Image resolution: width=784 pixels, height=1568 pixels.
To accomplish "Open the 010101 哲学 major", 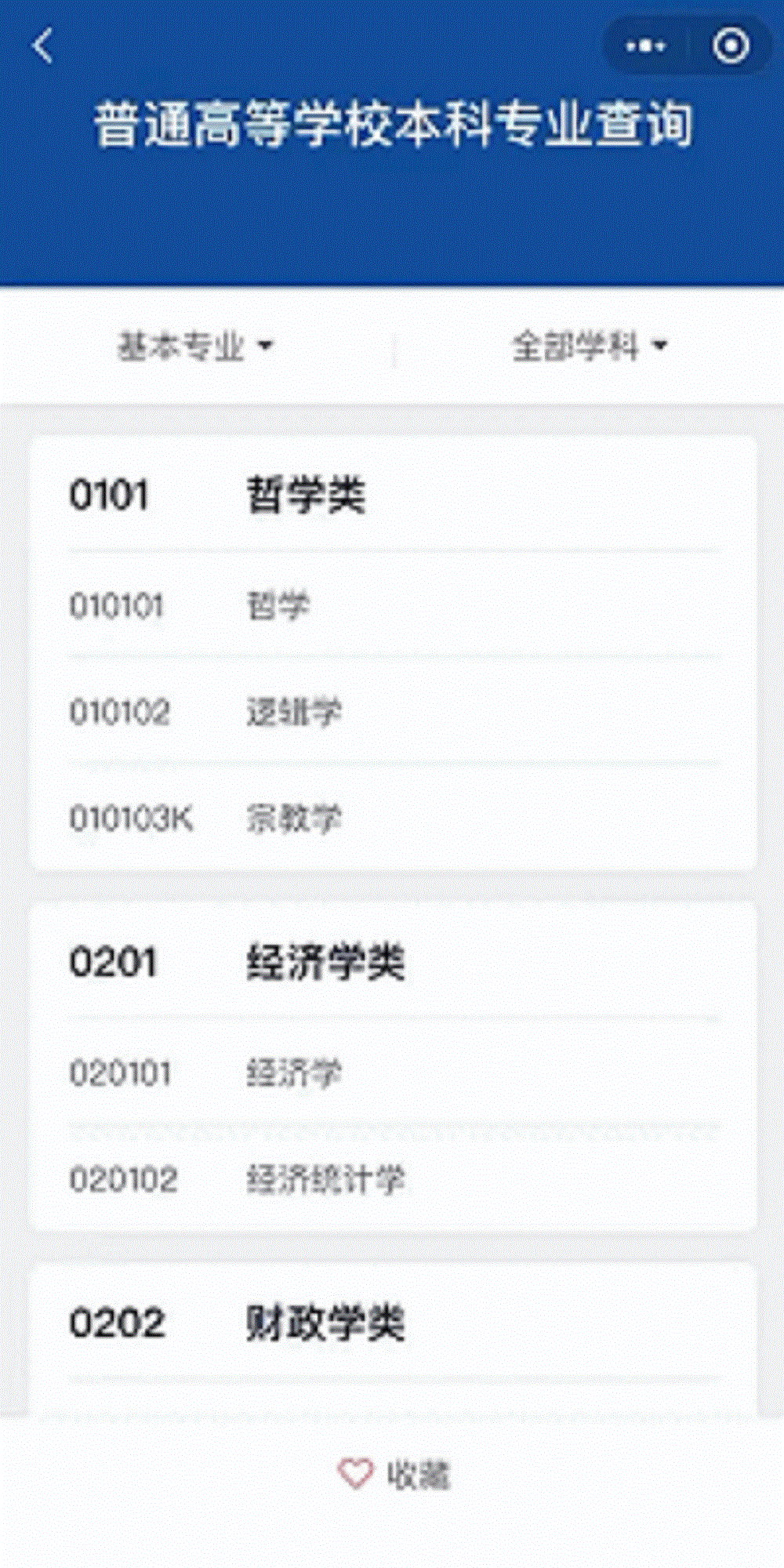I will coord(394,605).
